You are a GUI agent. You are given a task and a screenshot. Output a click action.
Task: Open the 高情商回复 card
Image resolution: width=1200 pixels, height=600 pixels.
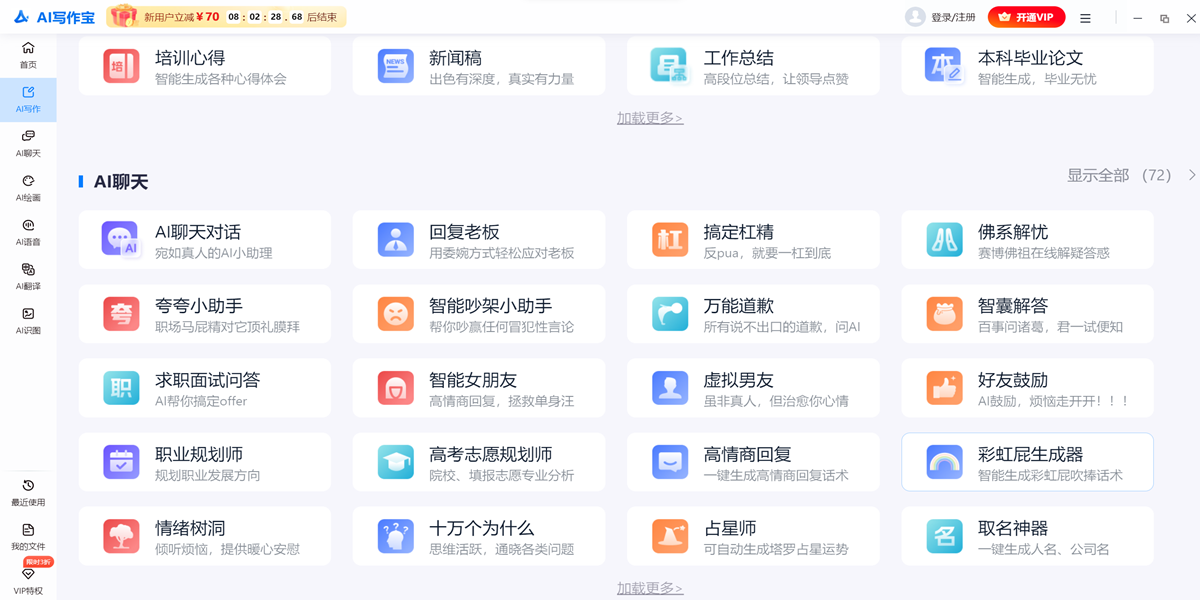(753, 462)
